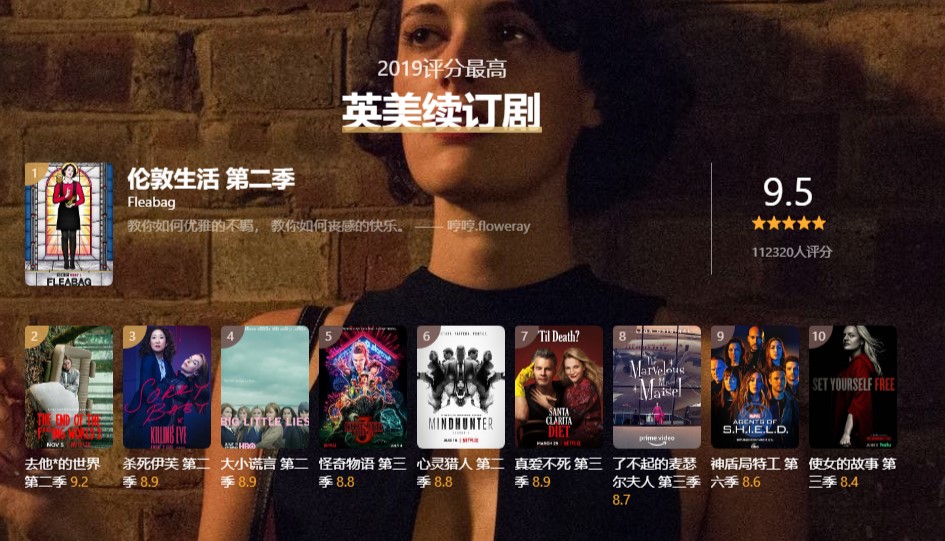This screenshot has height=541, width=945.
Task: View 大小谎言 第二季 details
Action: coord(265,387)
